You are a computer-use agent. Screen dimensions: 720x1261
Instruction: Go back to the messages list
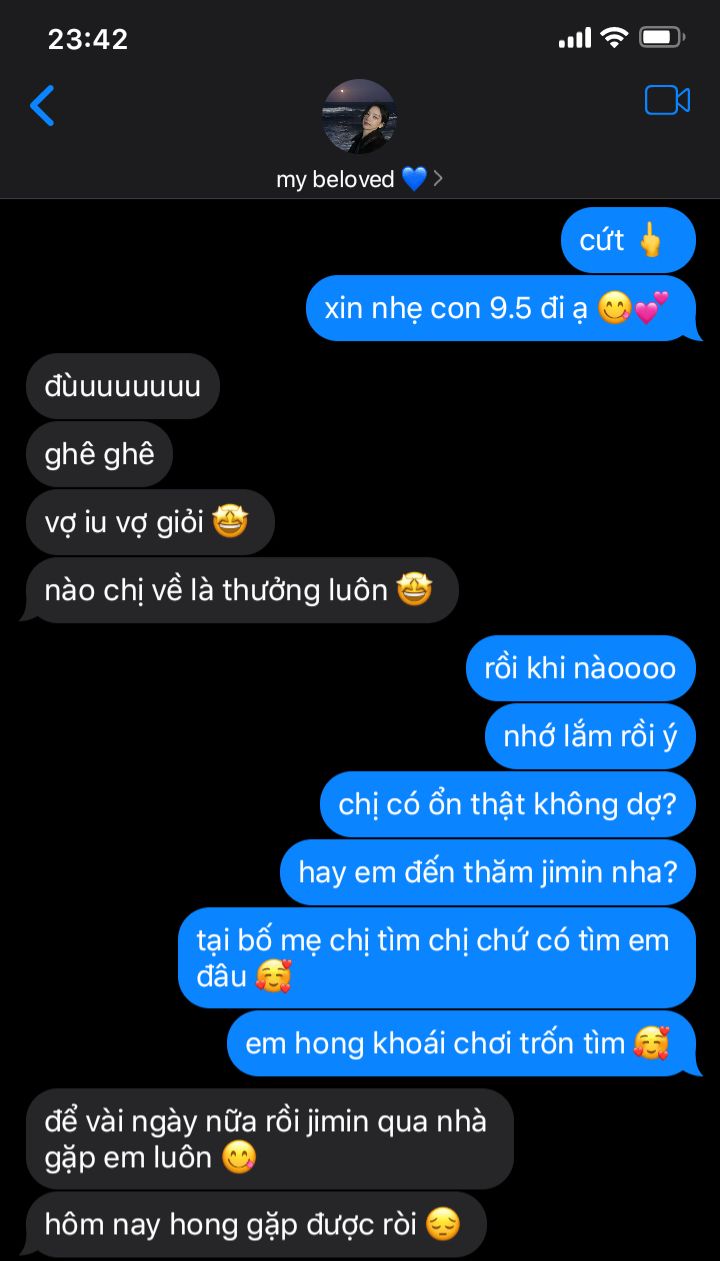42,105
